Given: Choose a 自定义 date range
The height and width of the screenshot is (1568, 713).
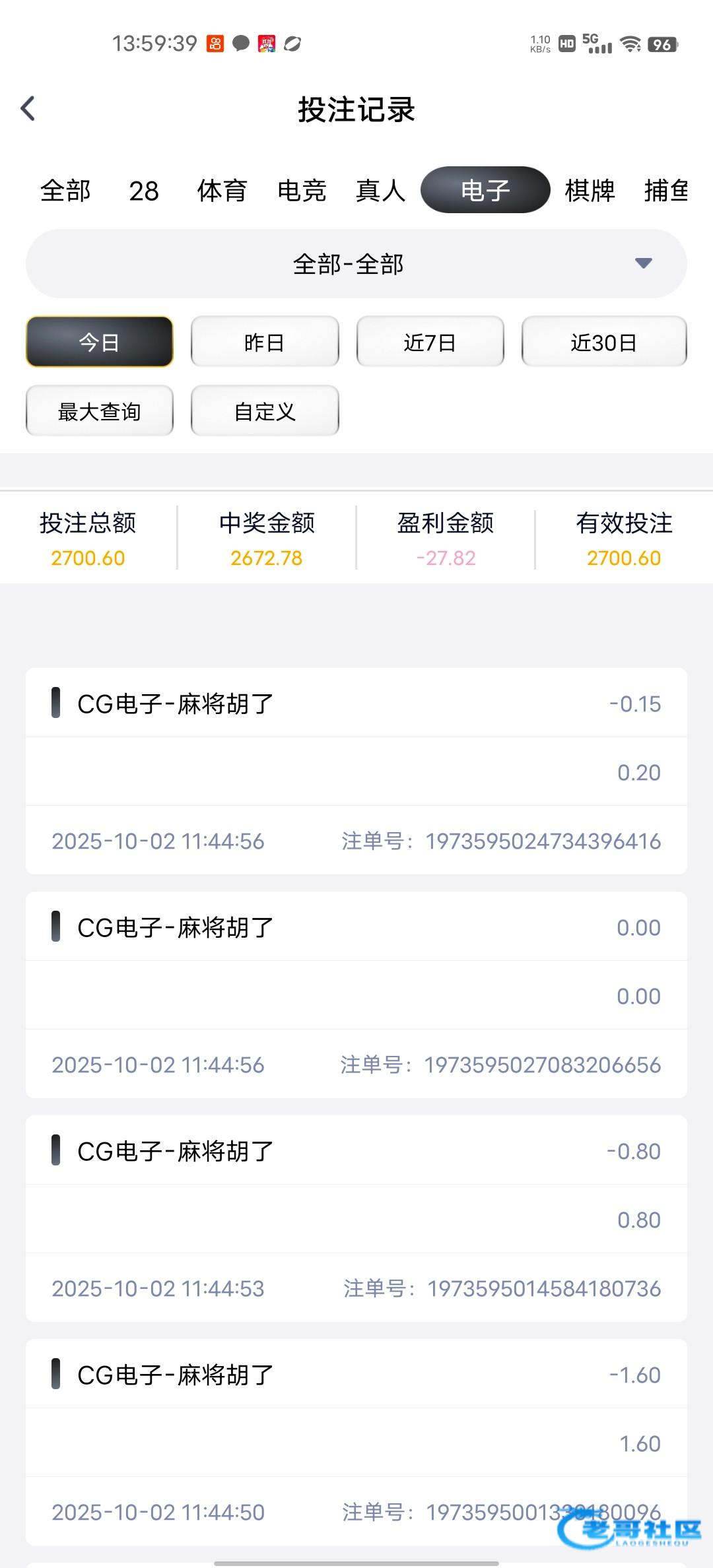Looking at the screenshot, I should coord(265,411).
